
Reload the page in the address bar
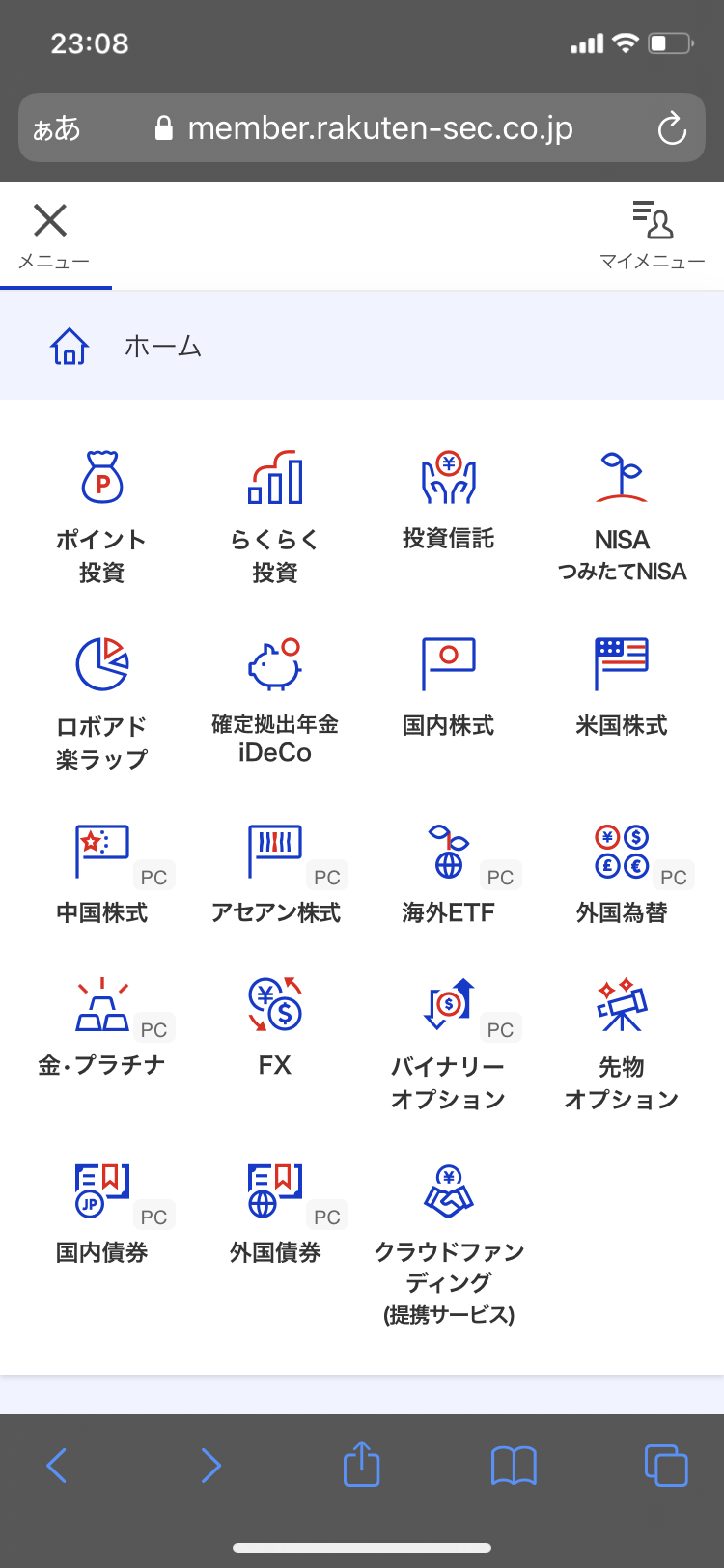[672, 127]
